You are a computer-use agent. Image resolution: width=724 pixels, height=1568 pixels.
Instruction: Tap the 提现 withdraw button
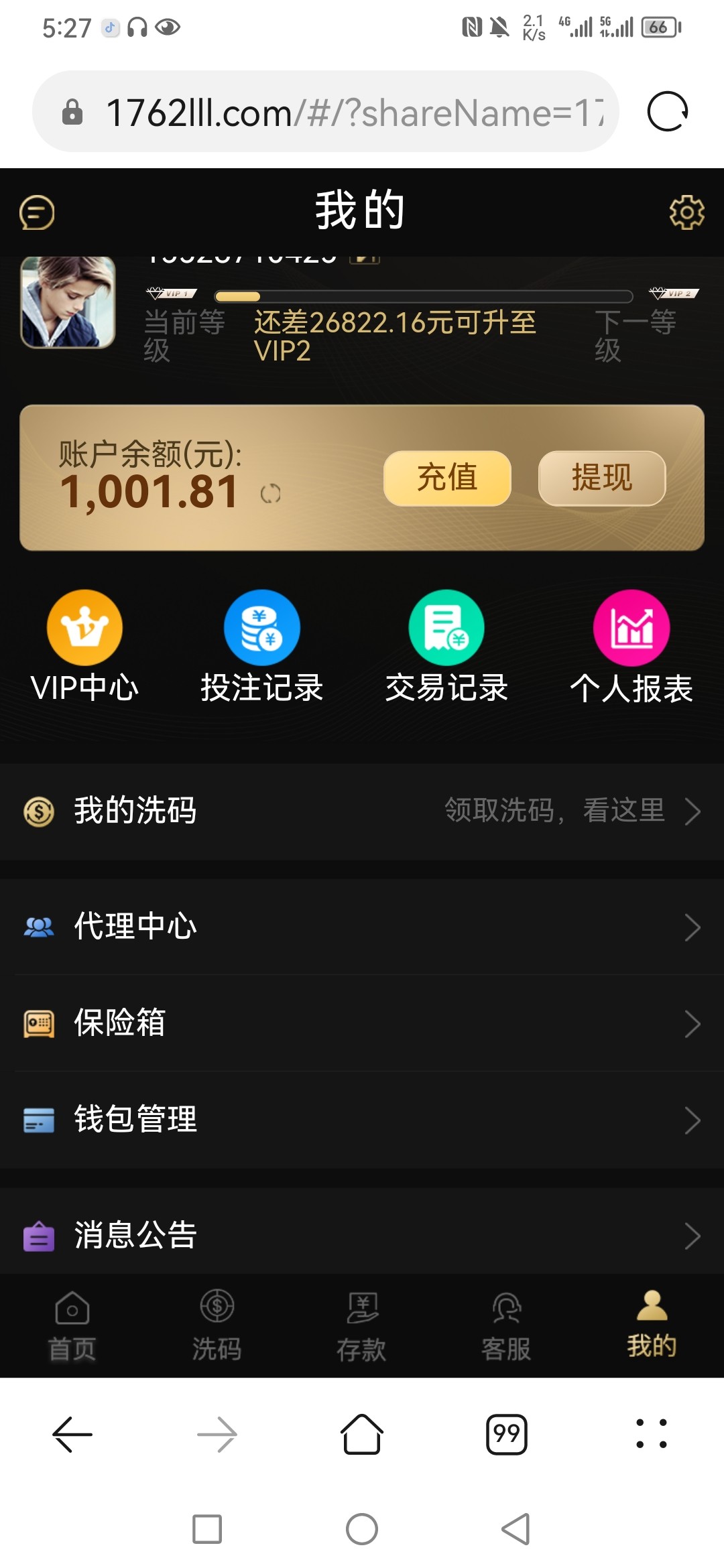[601, 478]
